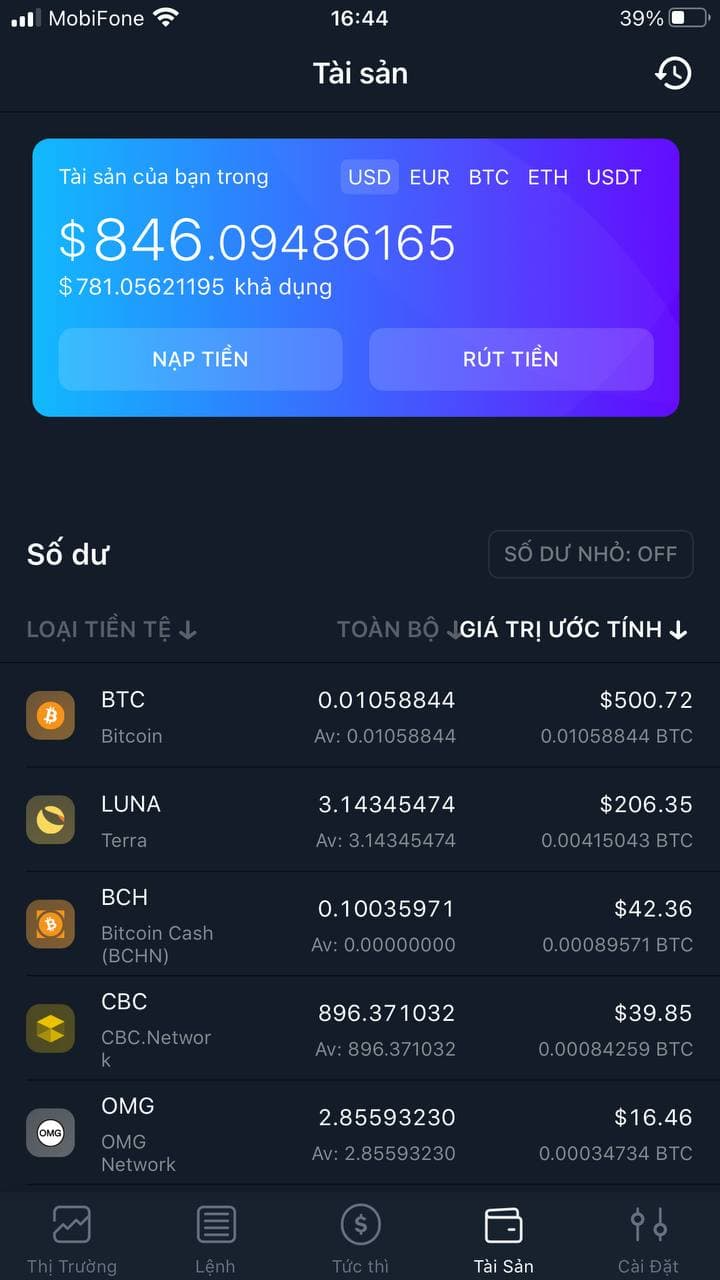Switch balance currency to BTC
The image size is (720, 1280).
[x=488, y=177]
